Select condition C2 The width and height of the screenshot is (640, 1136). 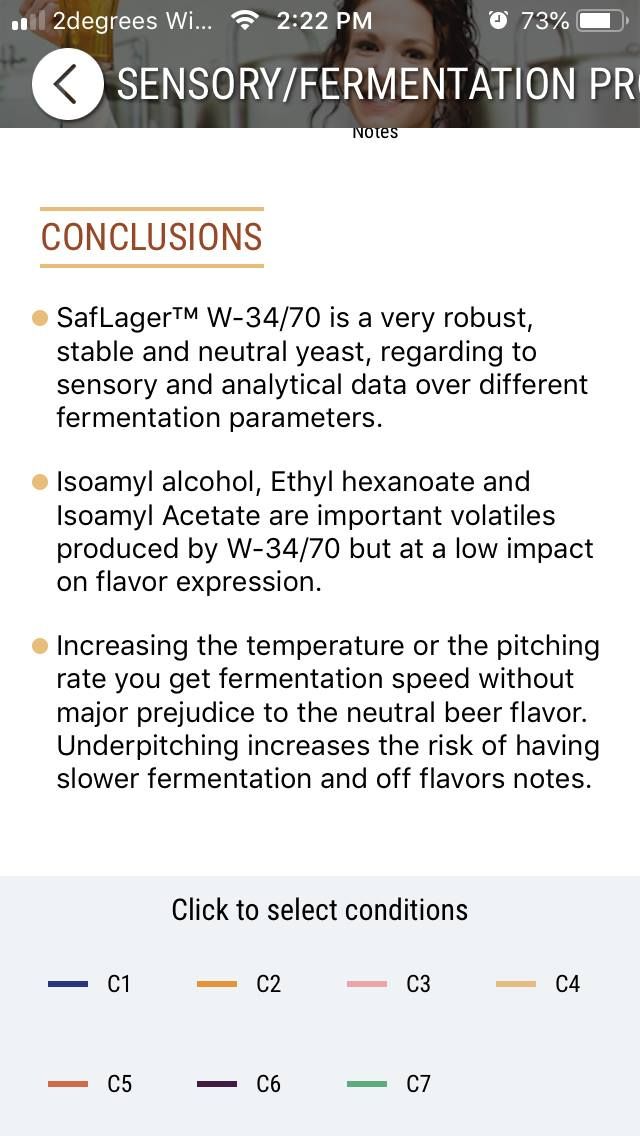tap(241, 984)
